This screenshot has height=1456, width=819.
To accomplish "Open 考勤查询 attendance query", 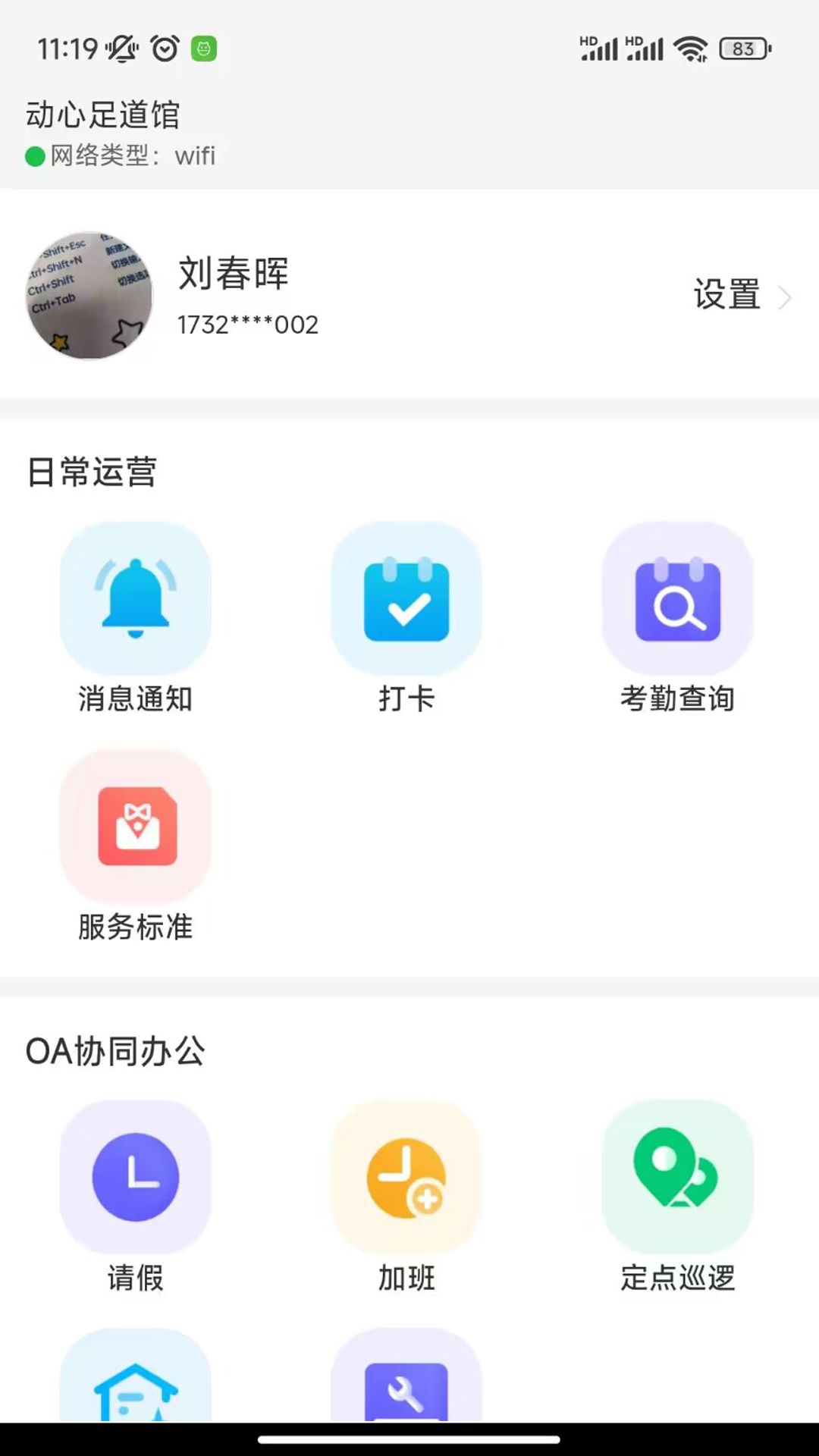I will [x=677, y=599].
